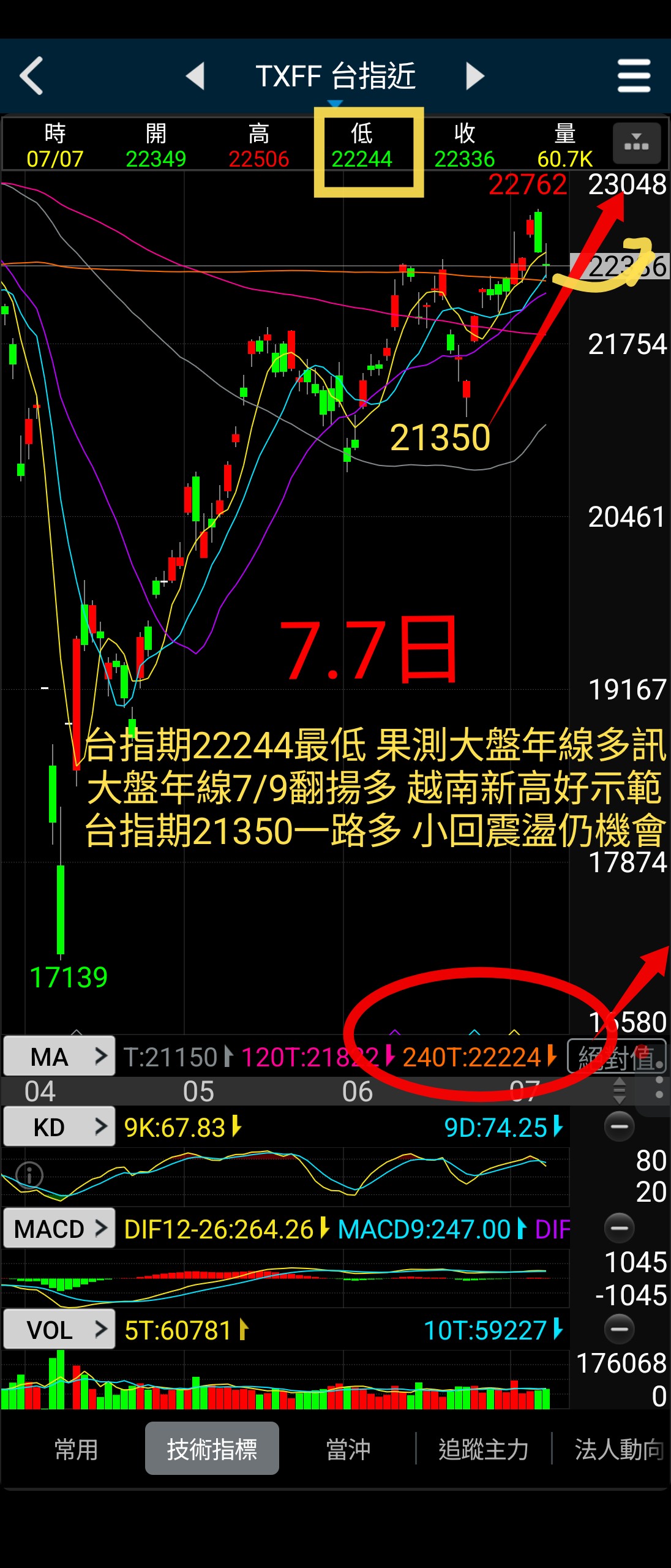Viewport: 671px width, 1568px height.
Task: Expand the KD indicator settings
Action: pyautogui.click(x=59, y=1126)
